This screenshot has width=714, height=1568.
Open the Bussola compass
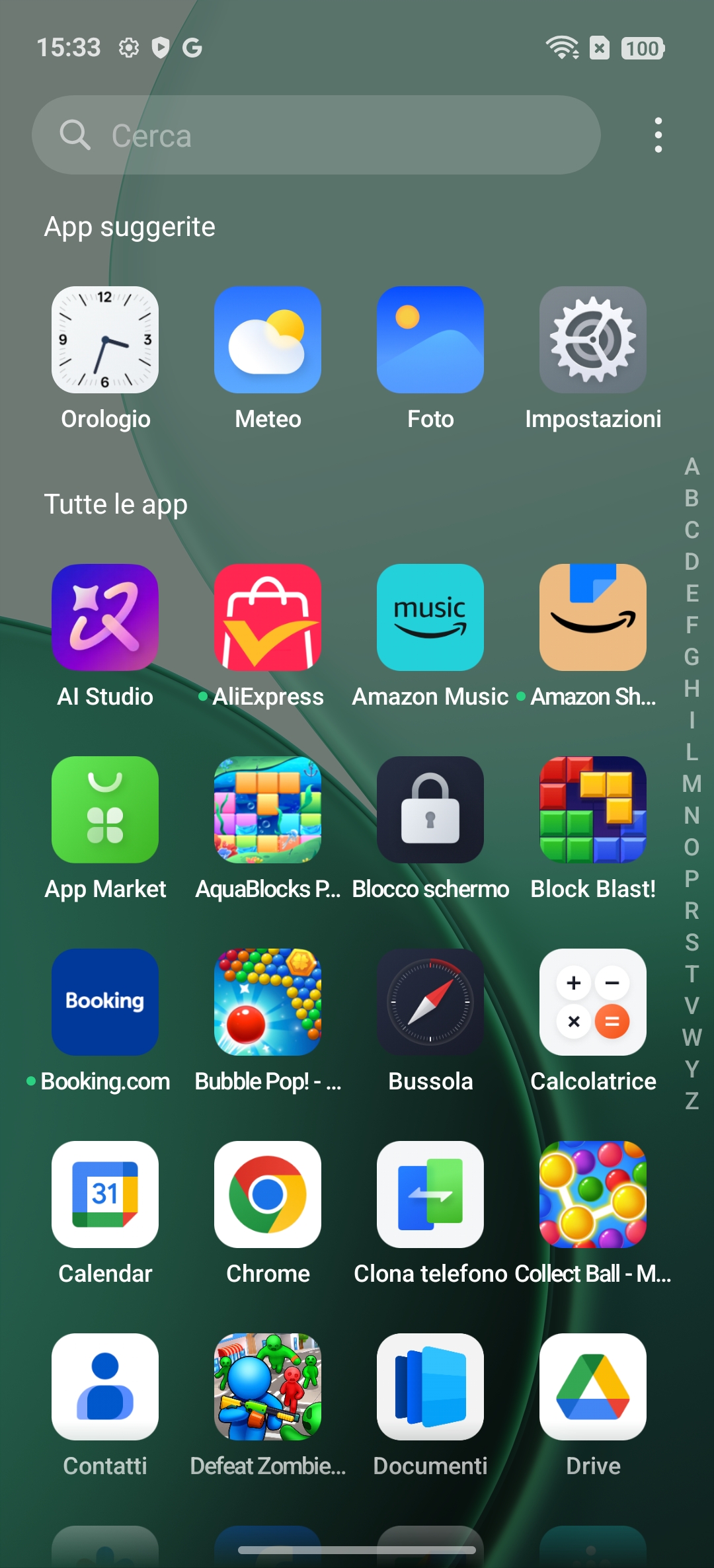point(430,1002)
